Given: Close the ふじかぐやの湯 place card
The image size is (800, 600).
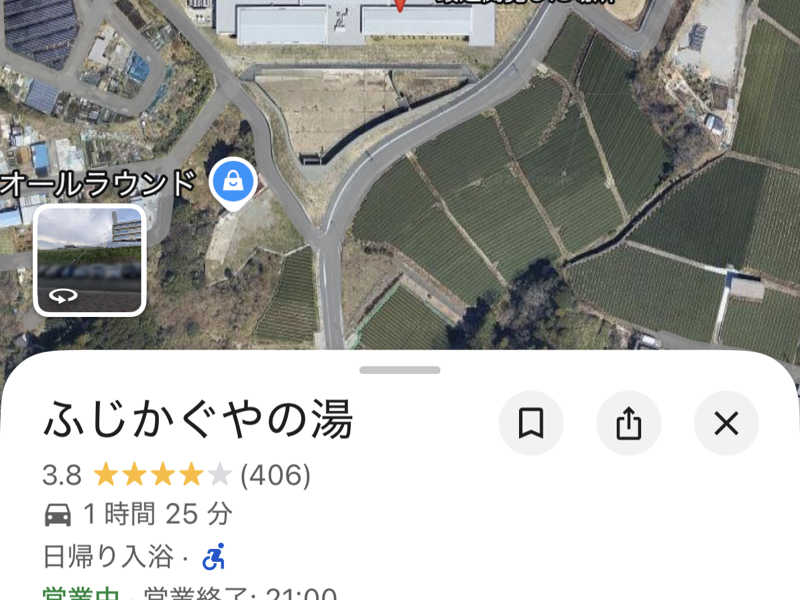Looking at the screenshot, I should pyautogui.click(x=726, y=424).
